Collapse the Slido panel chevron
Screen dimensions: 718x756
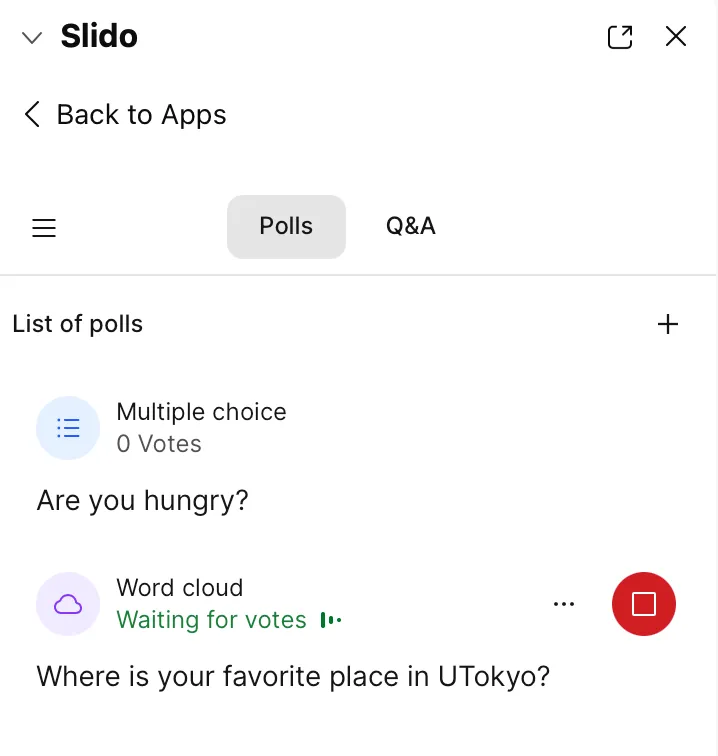(x=32, y=38)
